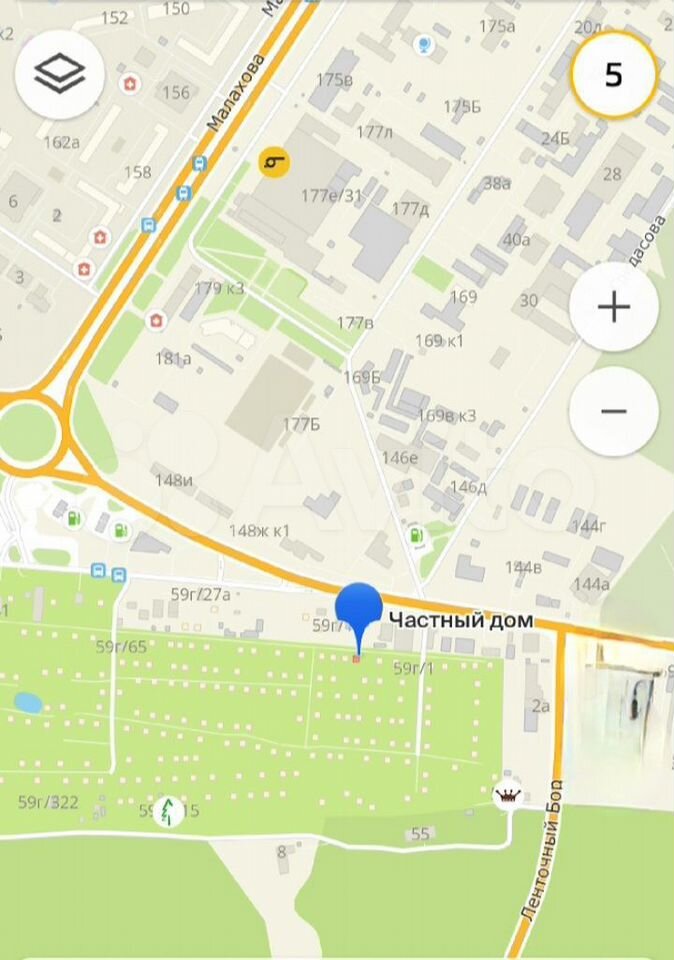Viewport: 674px width, 960px height.
Task: Open the map layers selector
Action: [x=58, y=73]
